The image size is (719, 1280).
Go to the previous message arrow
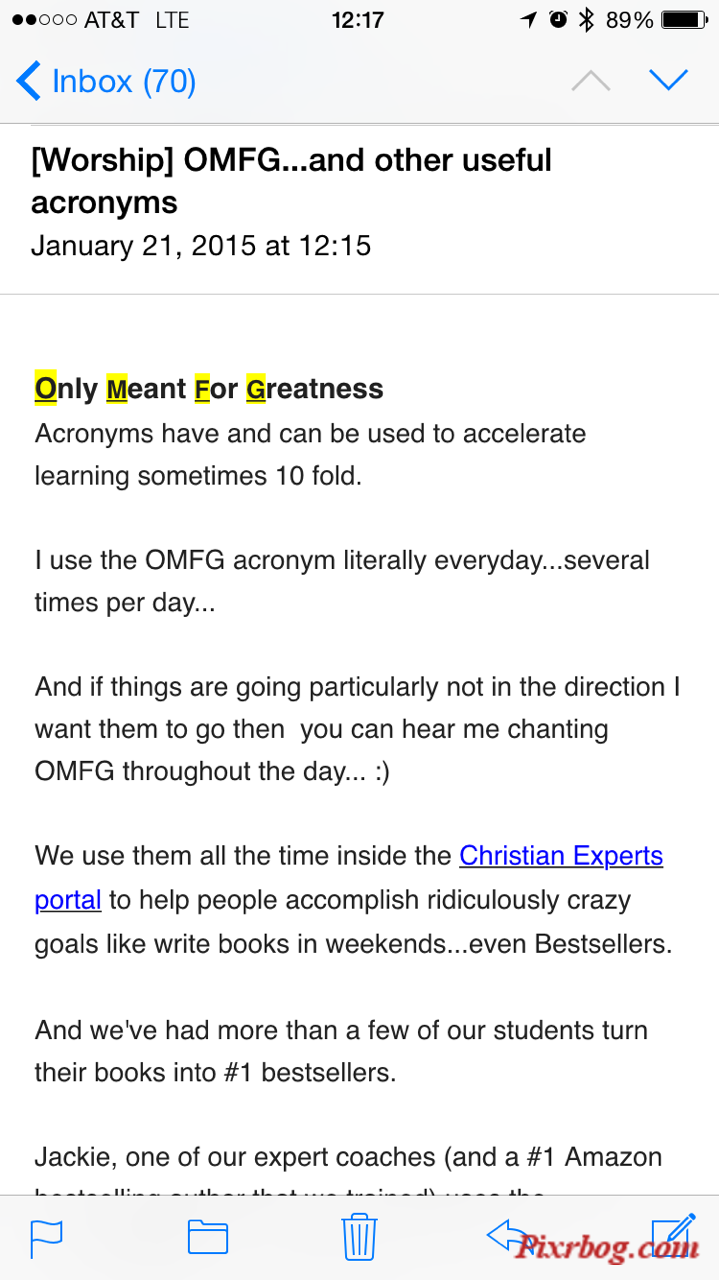click(x=590, y=80)
